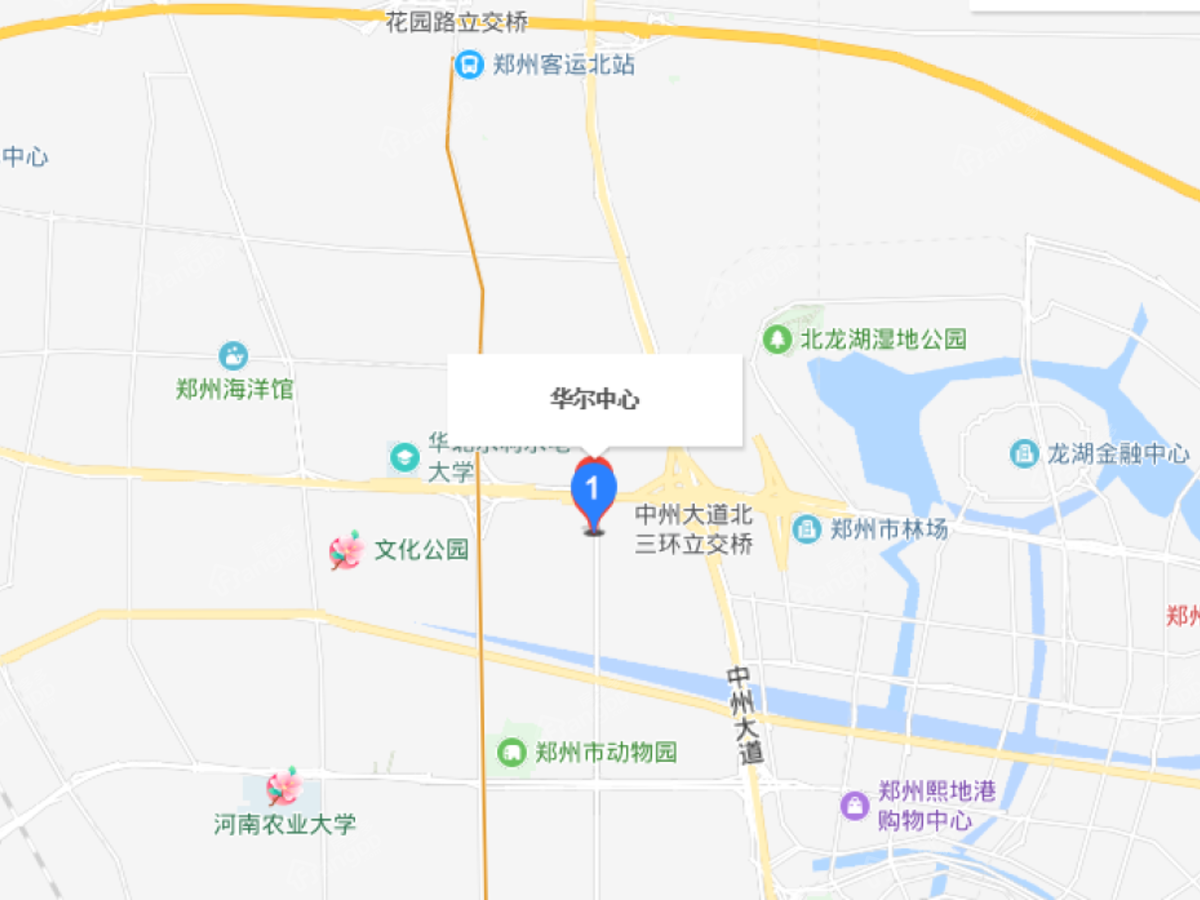Screen dimensions: 1200x900
Task: Select the 郑州客运北站 bus station marker
Action: pyautogui.click(x=467, y=66)
